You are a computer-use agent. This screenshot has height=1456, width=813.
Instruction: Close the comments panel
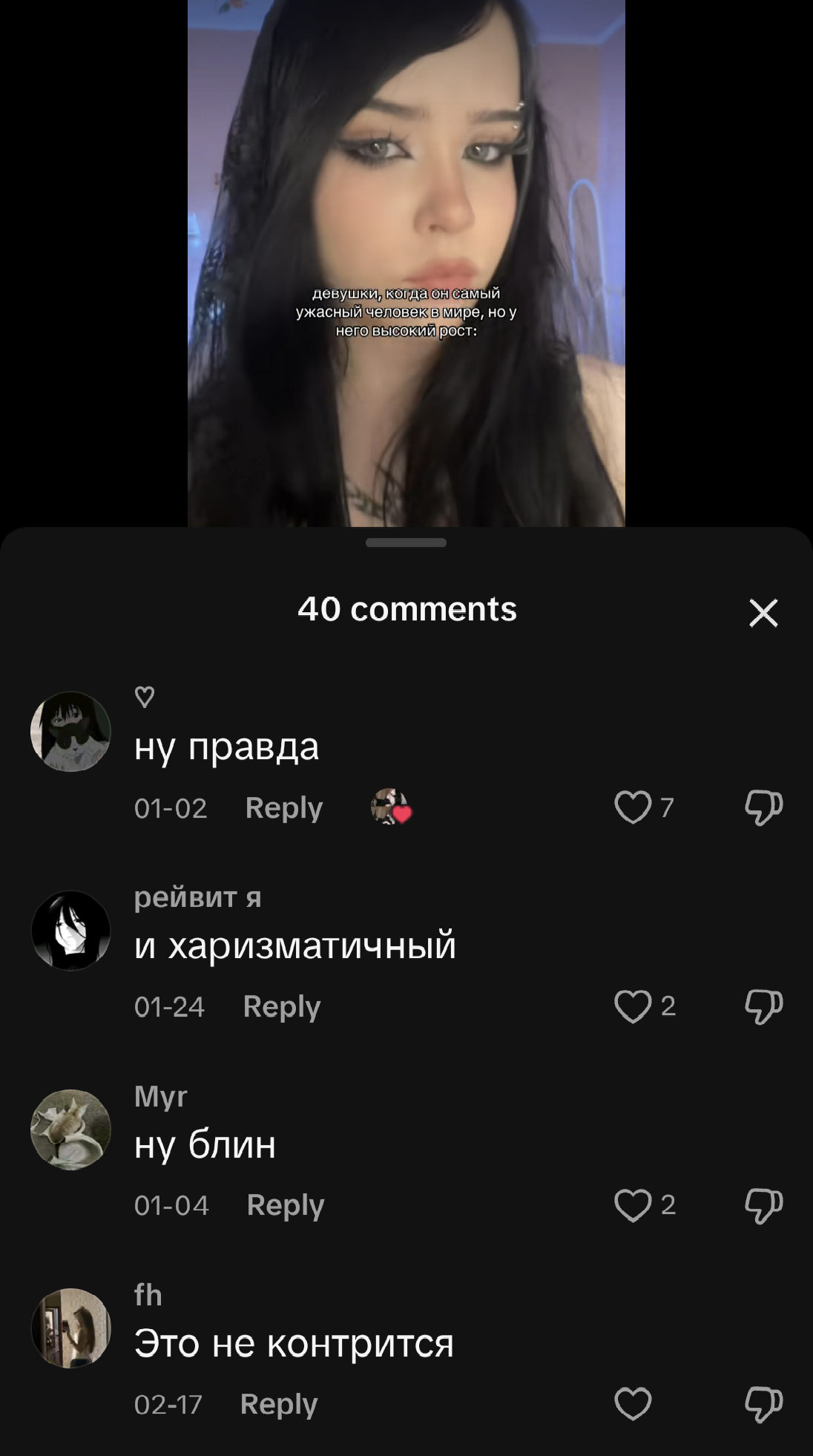pos(763,613)
